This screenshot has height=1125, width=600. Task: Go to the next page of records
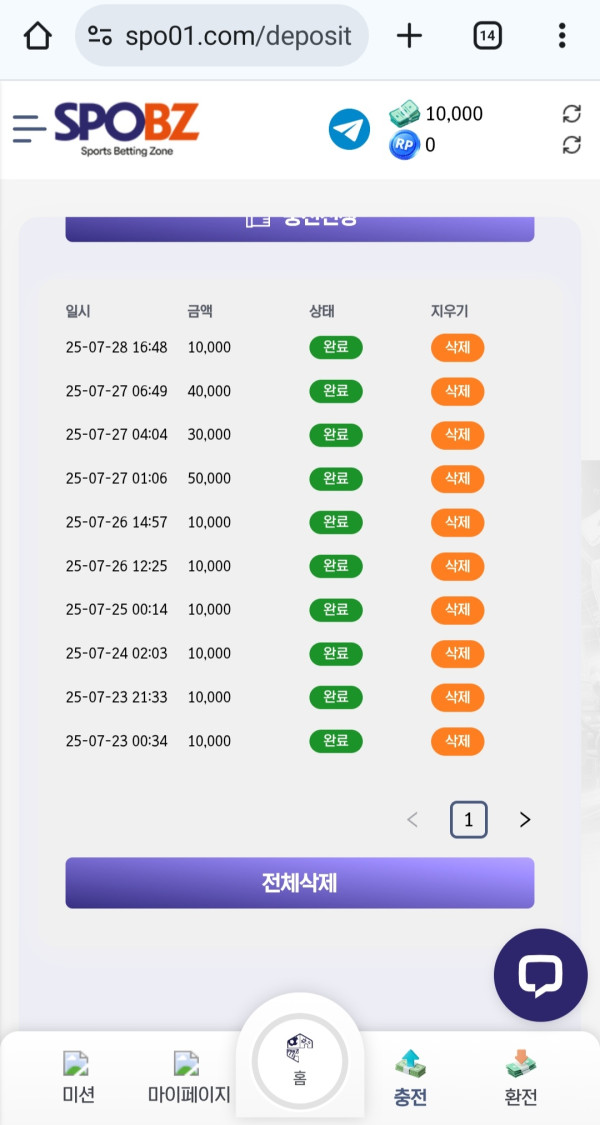coord(525,820)
